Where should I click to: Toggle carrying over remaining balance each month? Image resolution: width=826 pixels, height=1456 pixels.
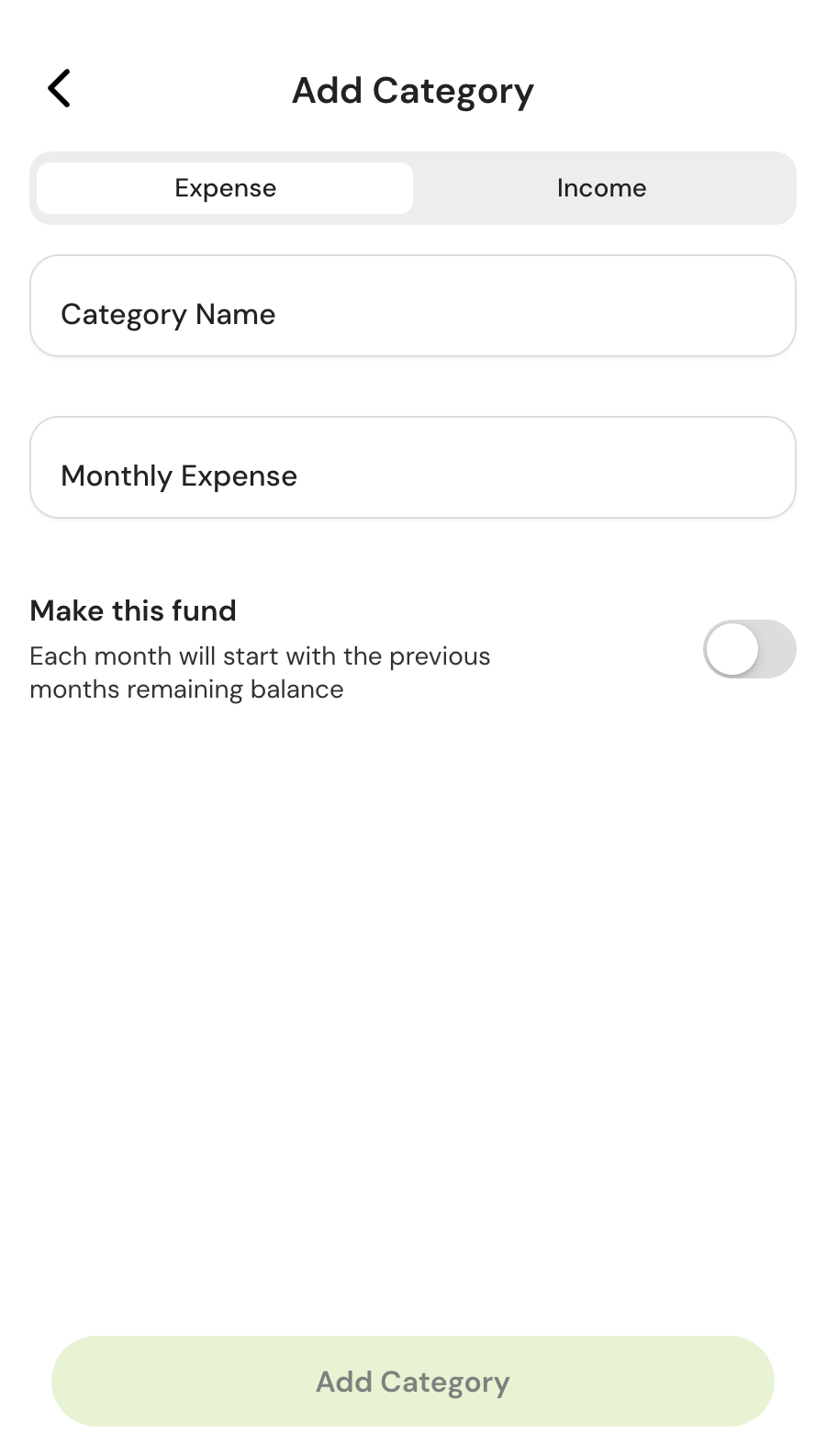pos(750,648)
